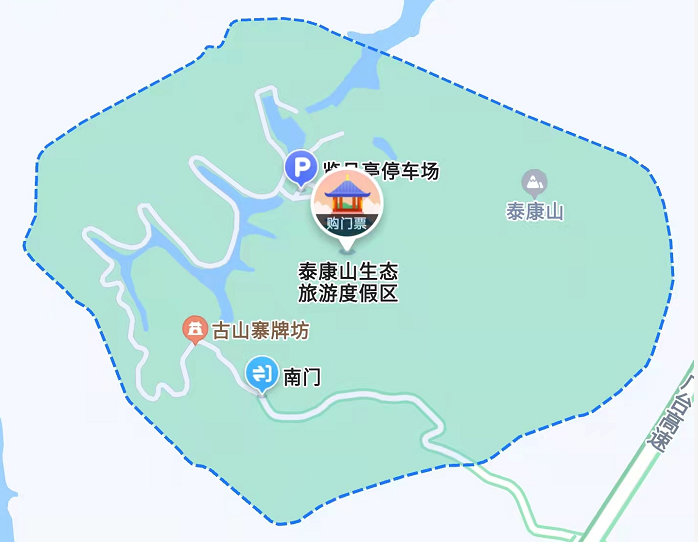Tap the 泰康山 mountain marker

pos(535,183)
